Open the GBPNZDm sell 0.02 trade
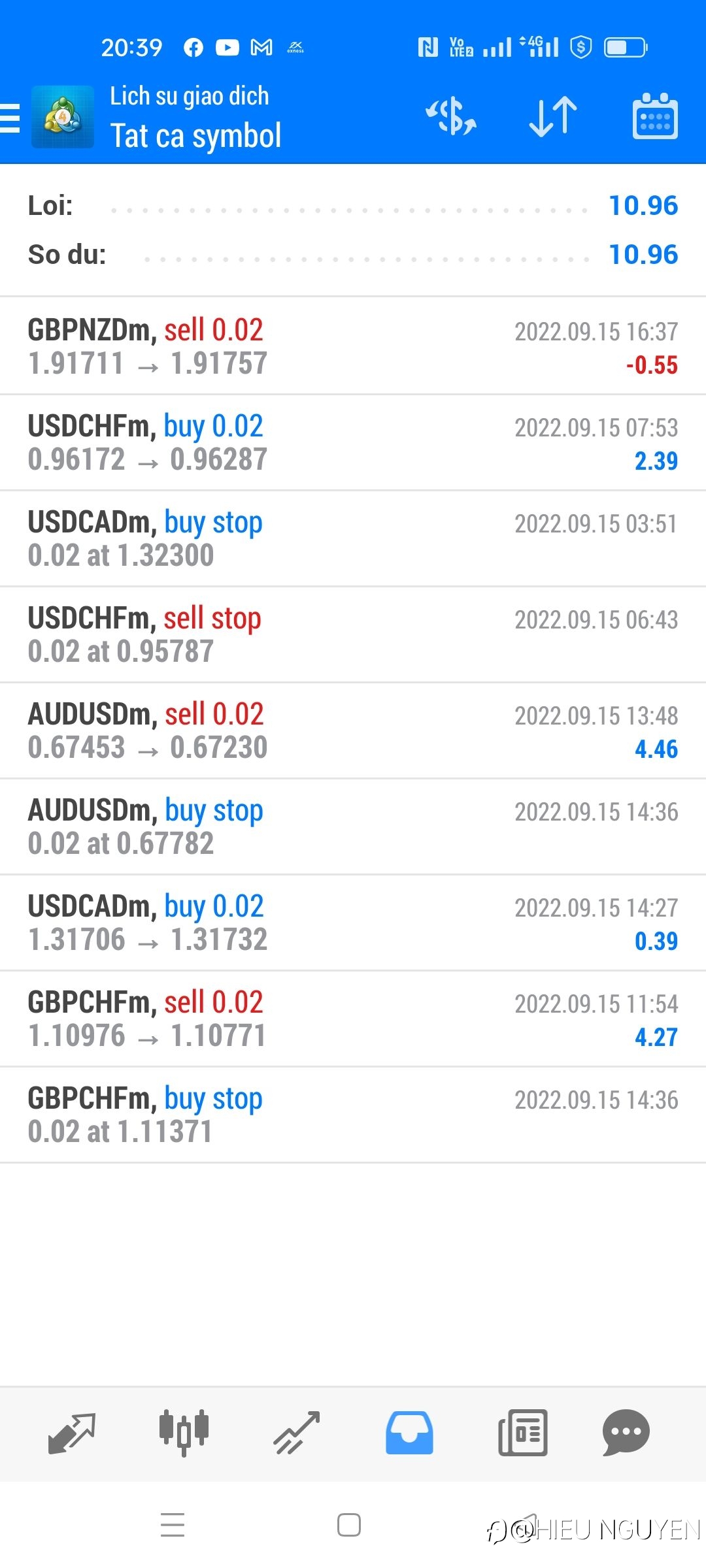The height and width of the screenshot is (1568, 706). (353, 346)
